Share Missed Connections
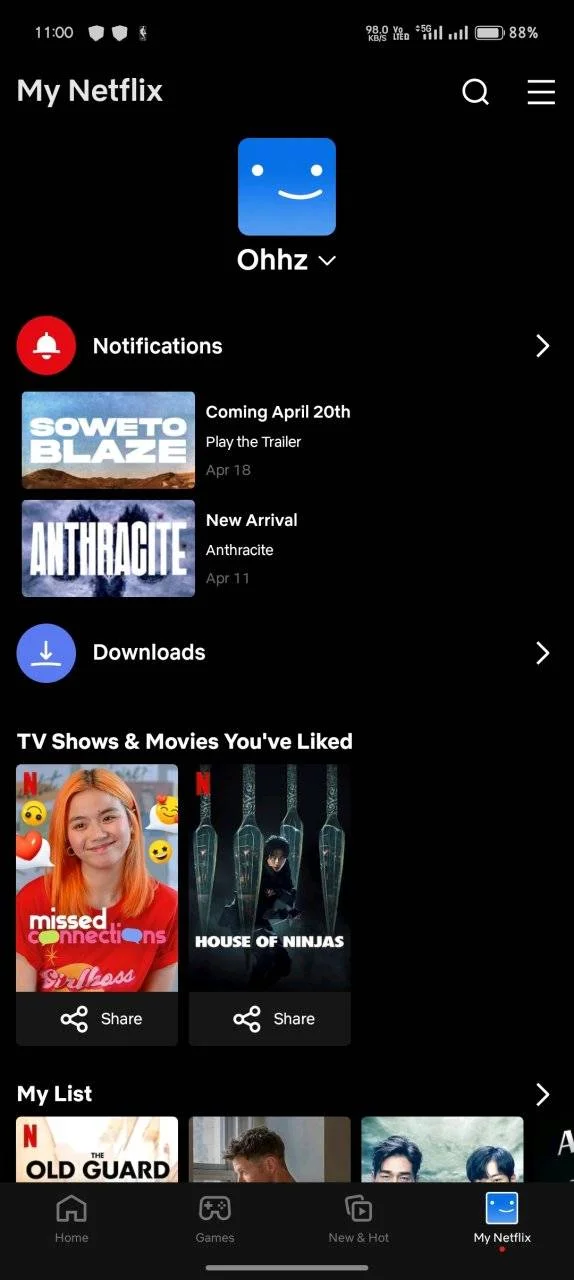Screen dimensions: 574x1280 (x=97, y=1019)
